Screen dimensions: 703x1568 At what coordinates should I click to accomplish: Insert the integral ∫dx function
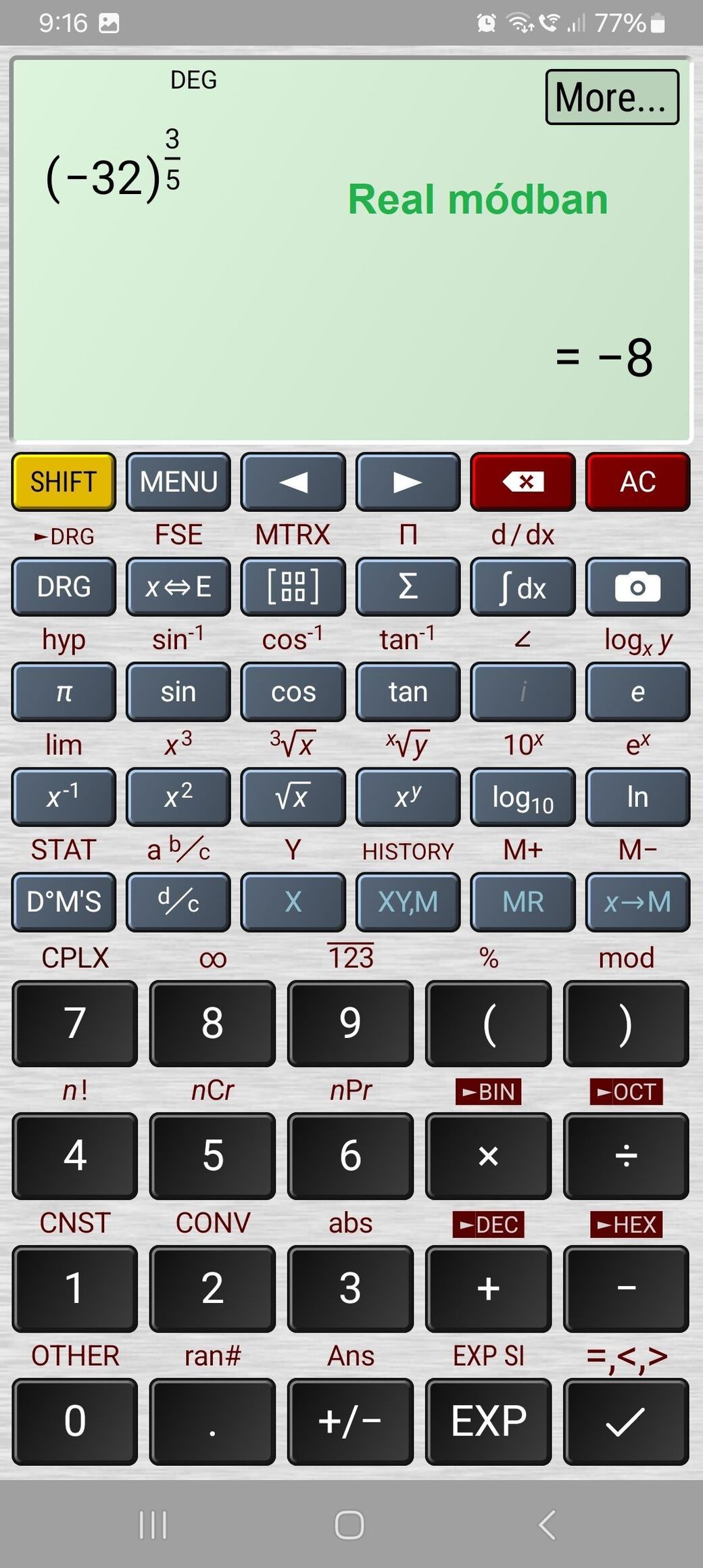523,587
